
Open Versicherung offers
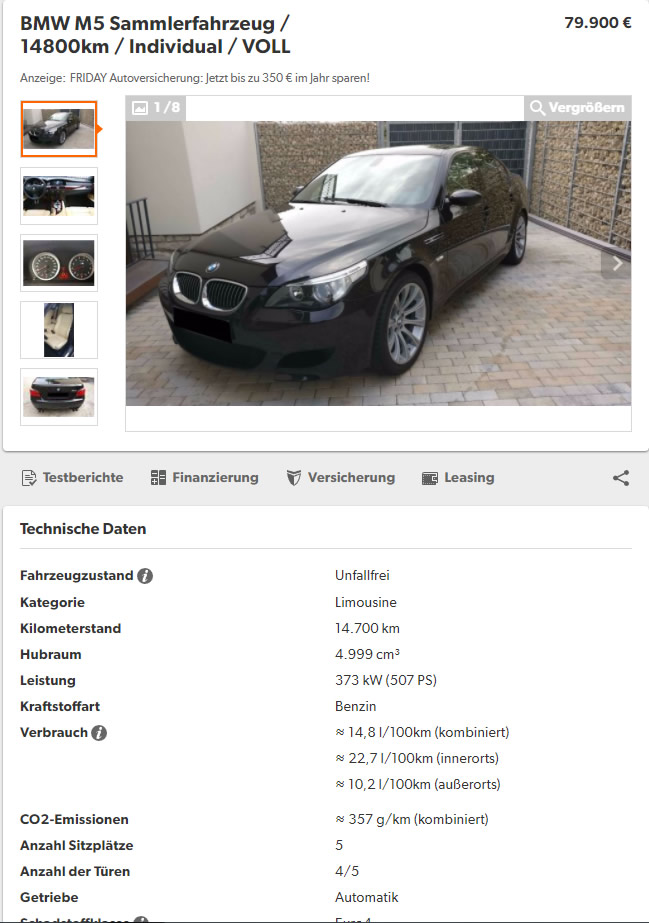[340, 478]
